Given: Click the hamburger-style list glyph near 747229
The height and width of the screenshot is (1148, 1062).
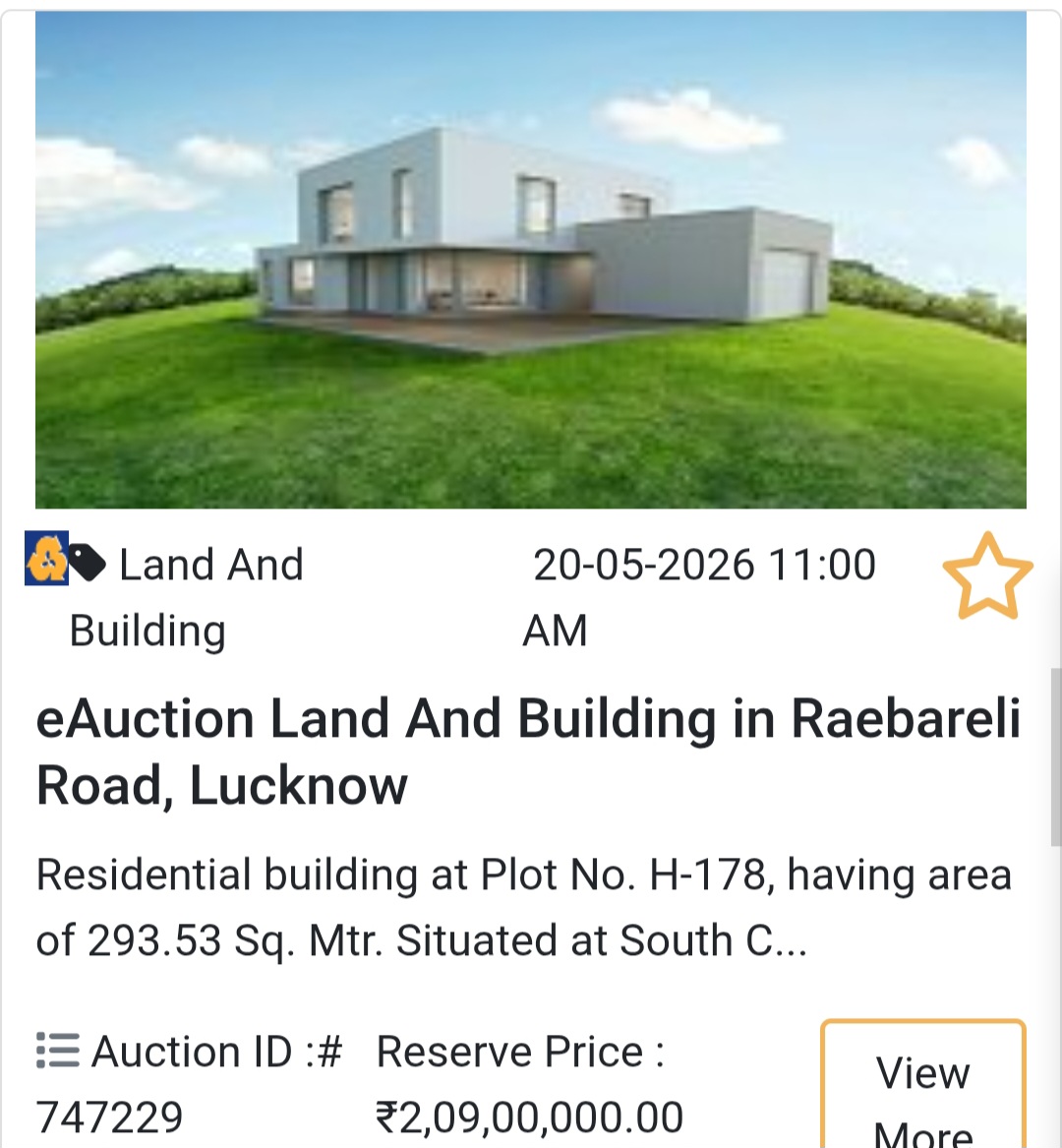Looking at the screenshot, I should [55, 1052].
